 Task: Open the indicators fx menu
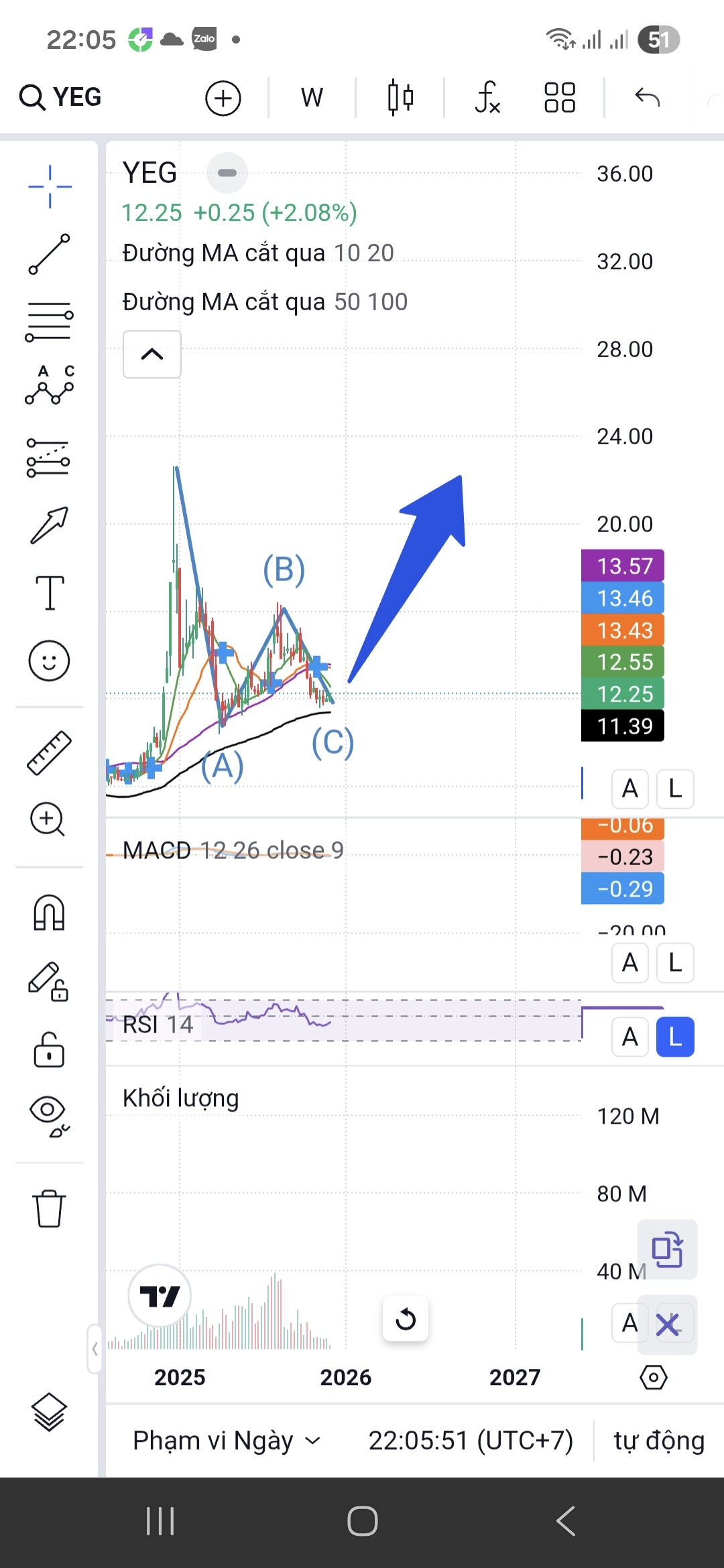pyautogui.click(x=487, y=98)
